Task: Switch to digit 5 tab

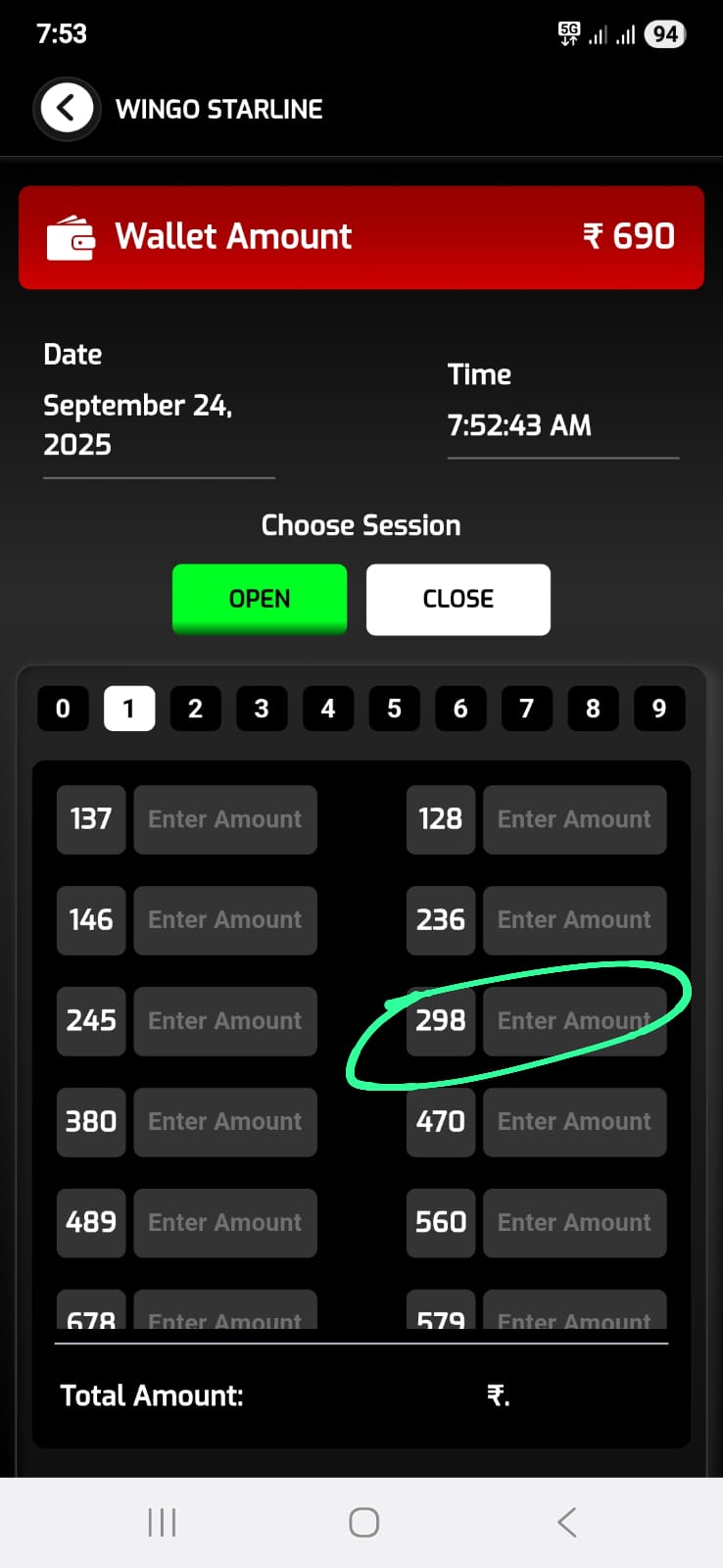Action: pos(394,709)
